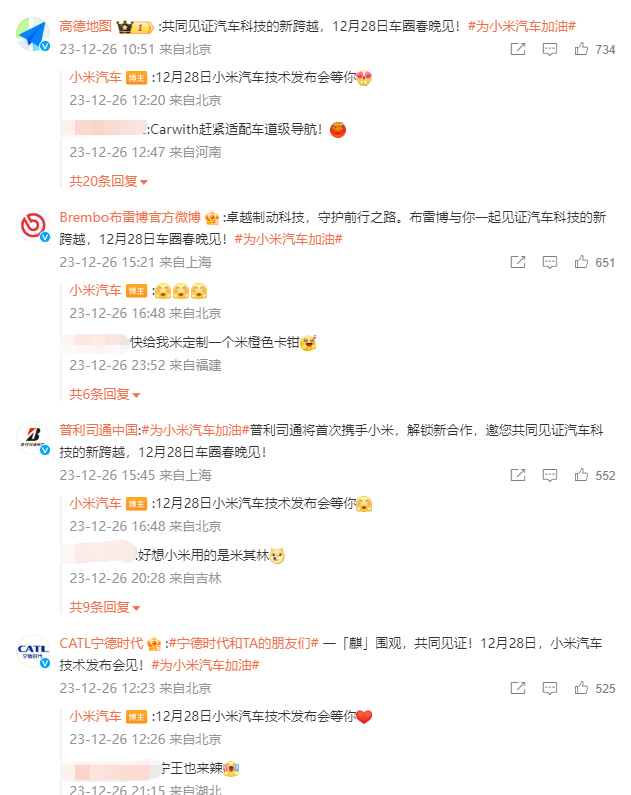
Task: Like the Brembo布雷博 comment
Action: (x=581, y=262)
